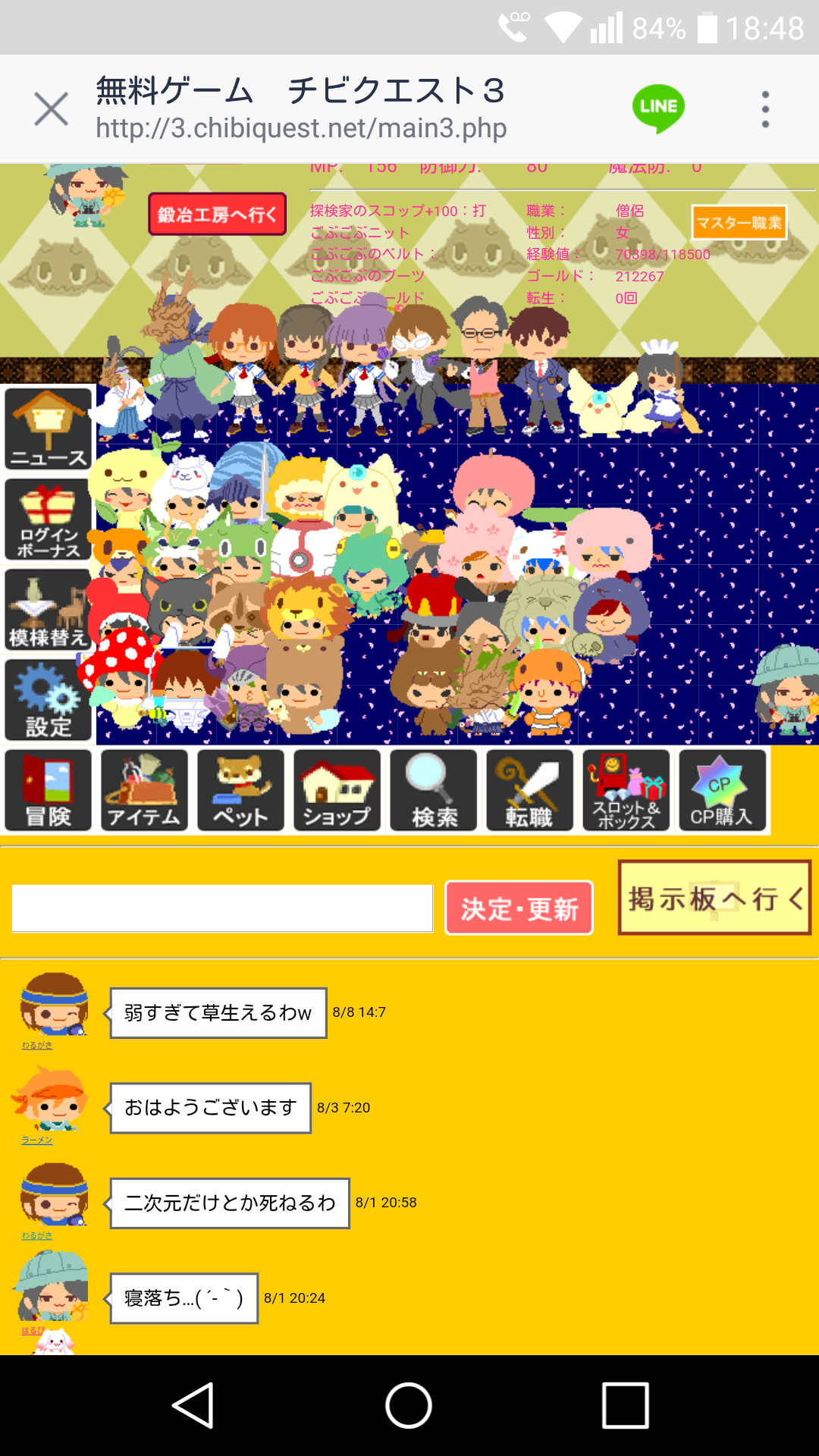Open マスター職業 button
Viewport: 819px width, 1456px height.
pyautogui.click(x=739, y=223)
